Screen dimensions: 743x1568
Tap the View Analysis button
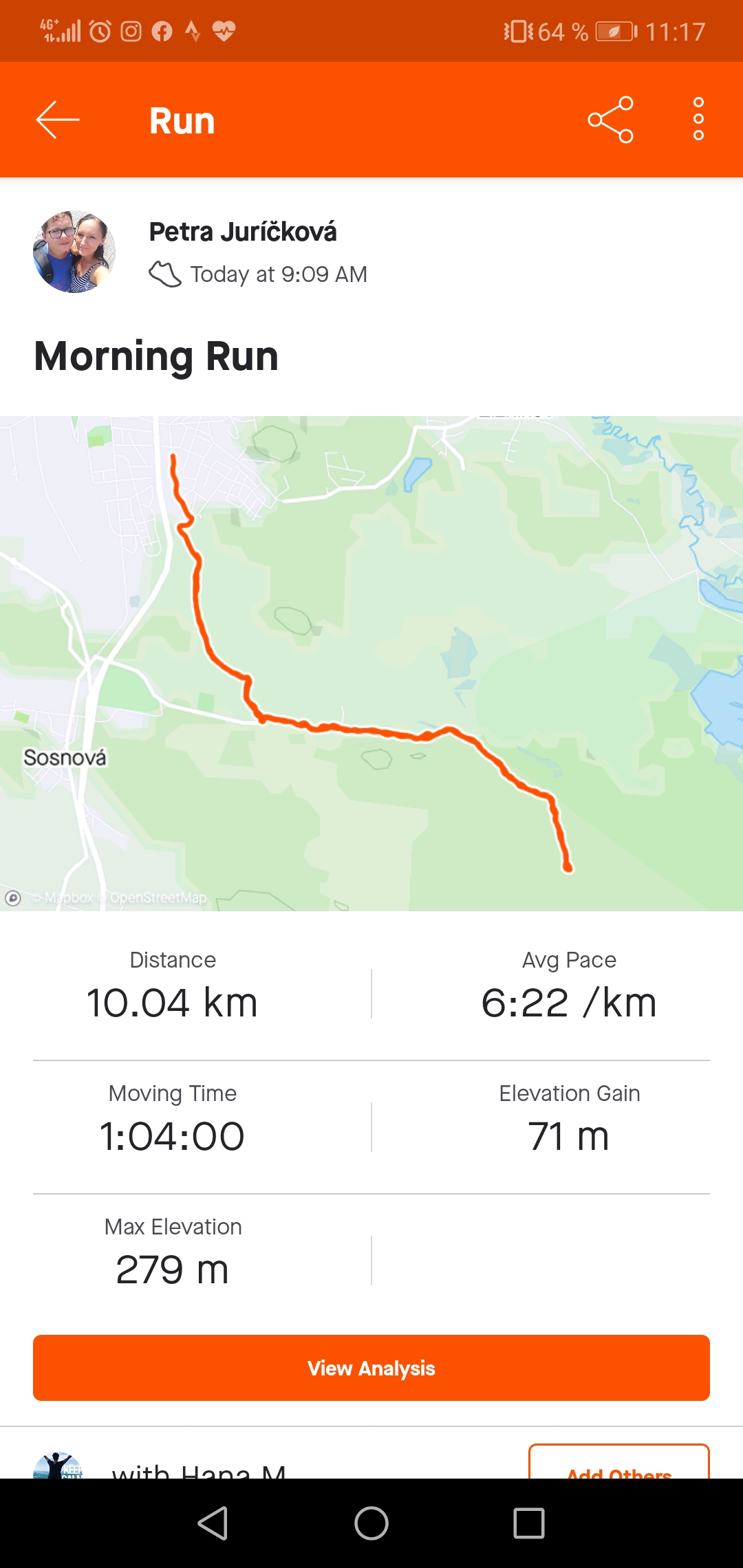pos(371,1368)
